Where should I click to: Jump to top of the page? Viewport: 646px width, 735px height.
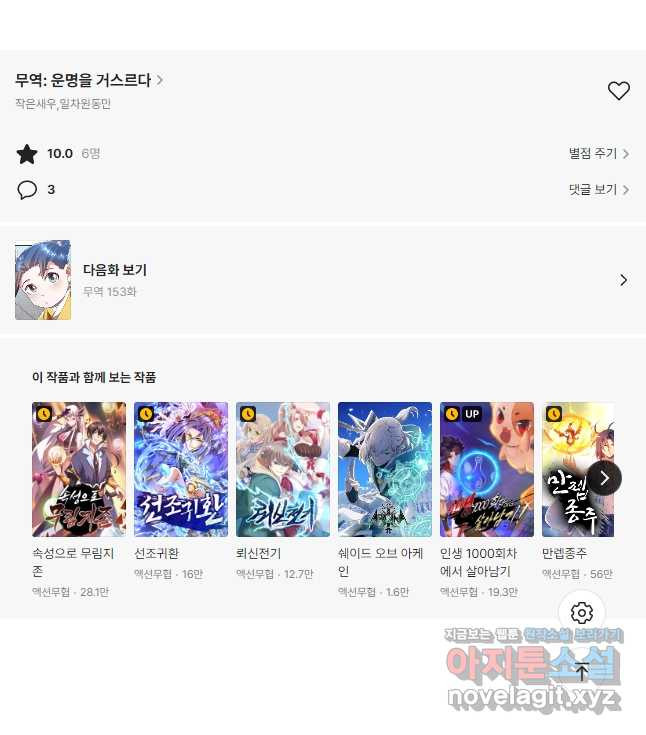click(582, 671)
